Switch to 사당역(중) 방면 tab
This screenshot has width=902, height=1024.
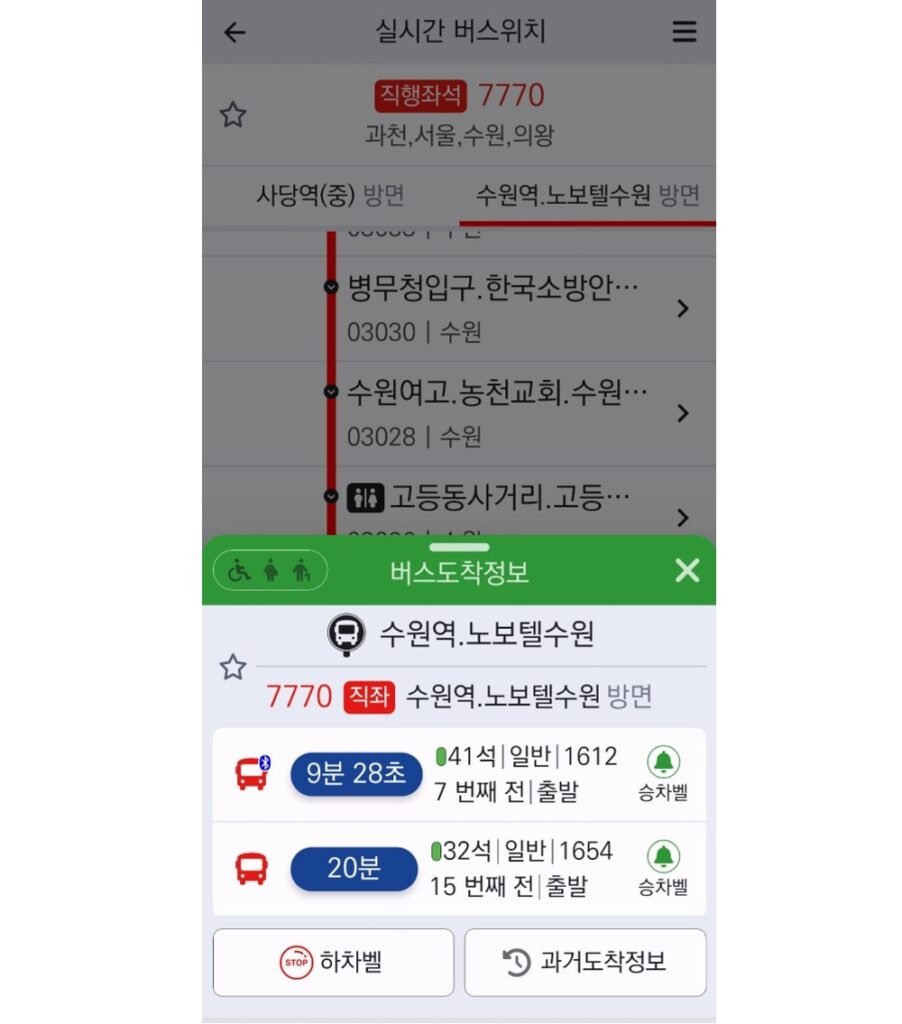click(x=330, y=195)
